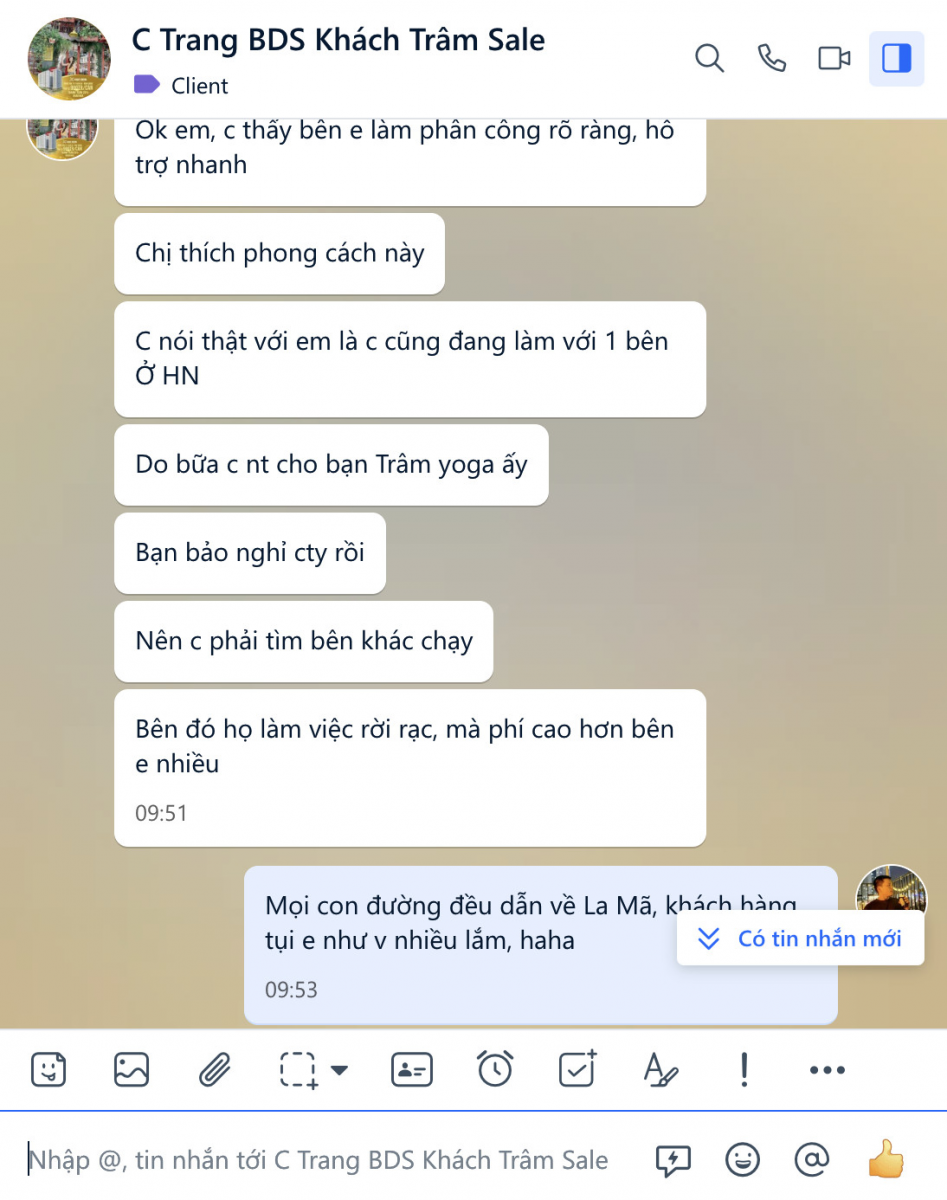
Task: Start a video call
Action: [x=834, y=59]
